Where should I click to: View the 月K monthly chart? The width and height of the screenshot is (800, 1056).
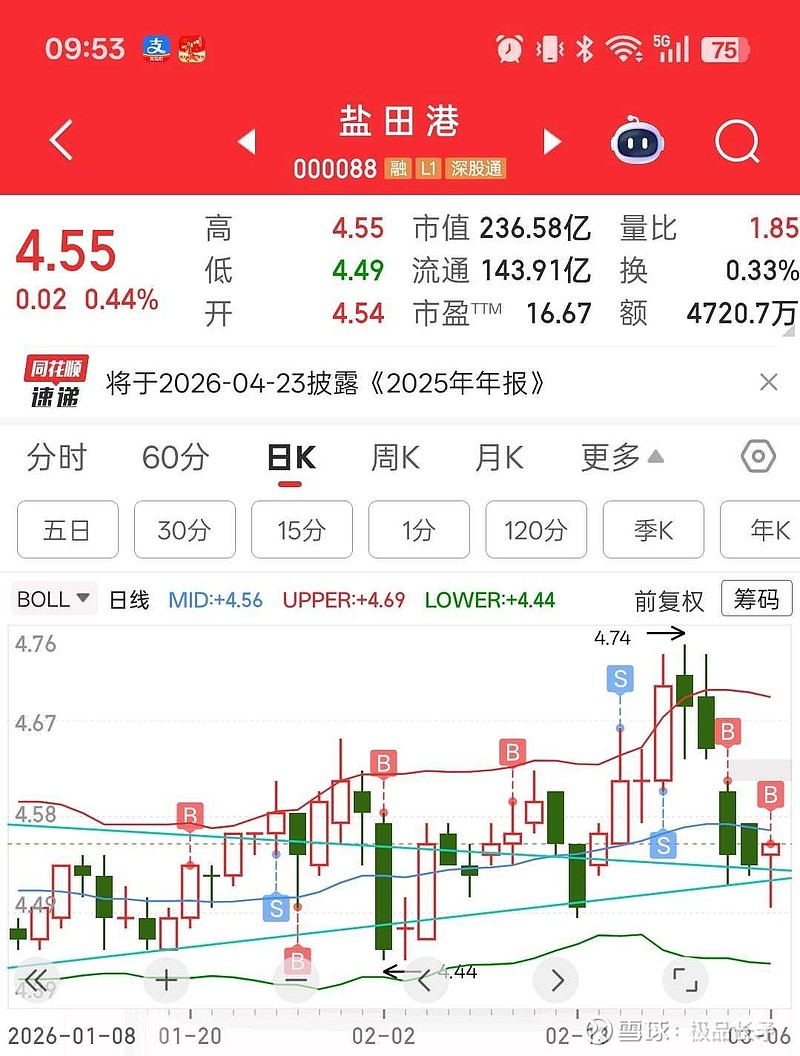[x=499, y=458]
